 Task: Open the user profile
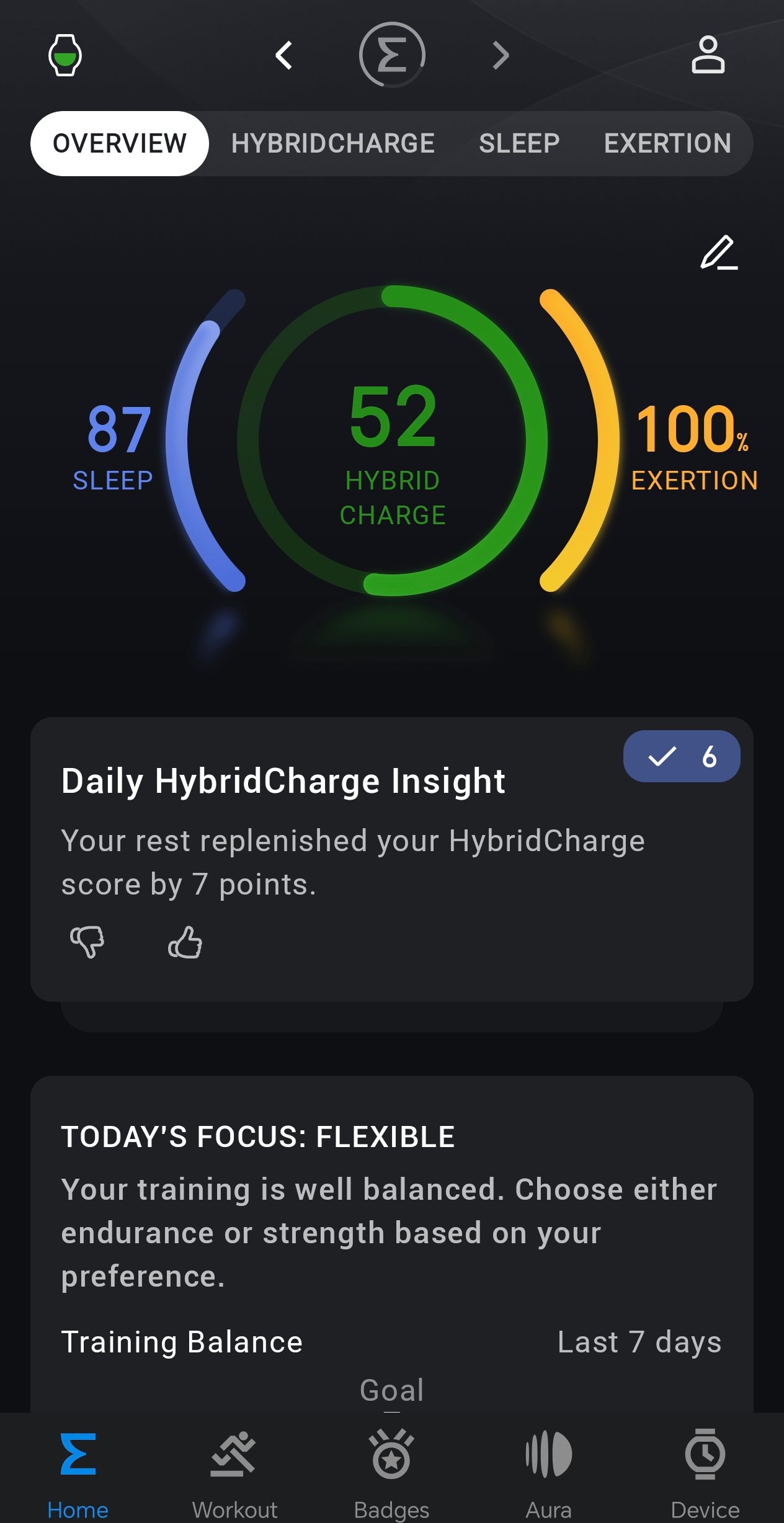[x=708, y=55]
